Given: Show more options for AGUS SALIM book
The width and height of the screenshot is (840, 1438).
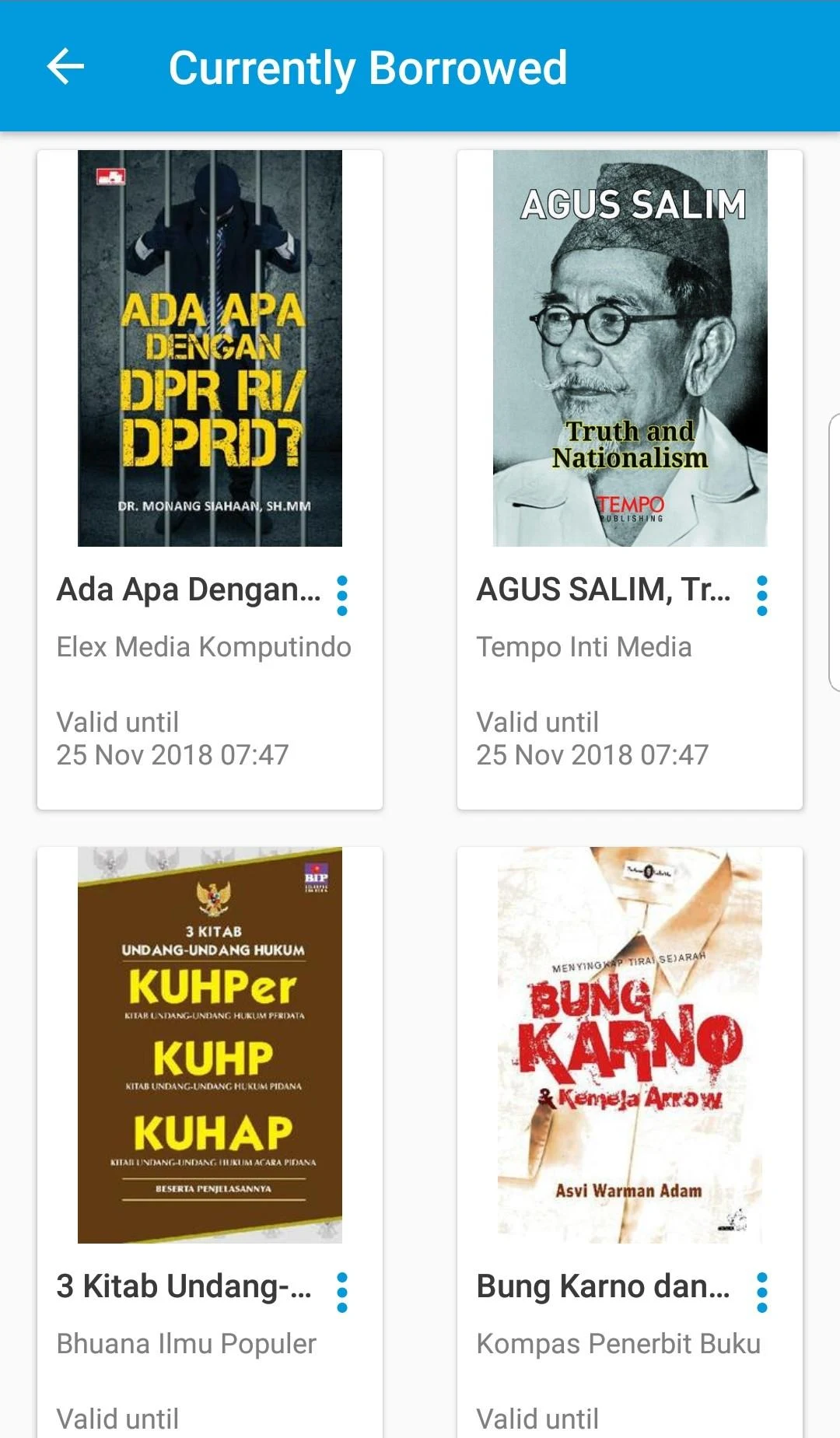Looking at the screenshot, I should coord(762,596).
